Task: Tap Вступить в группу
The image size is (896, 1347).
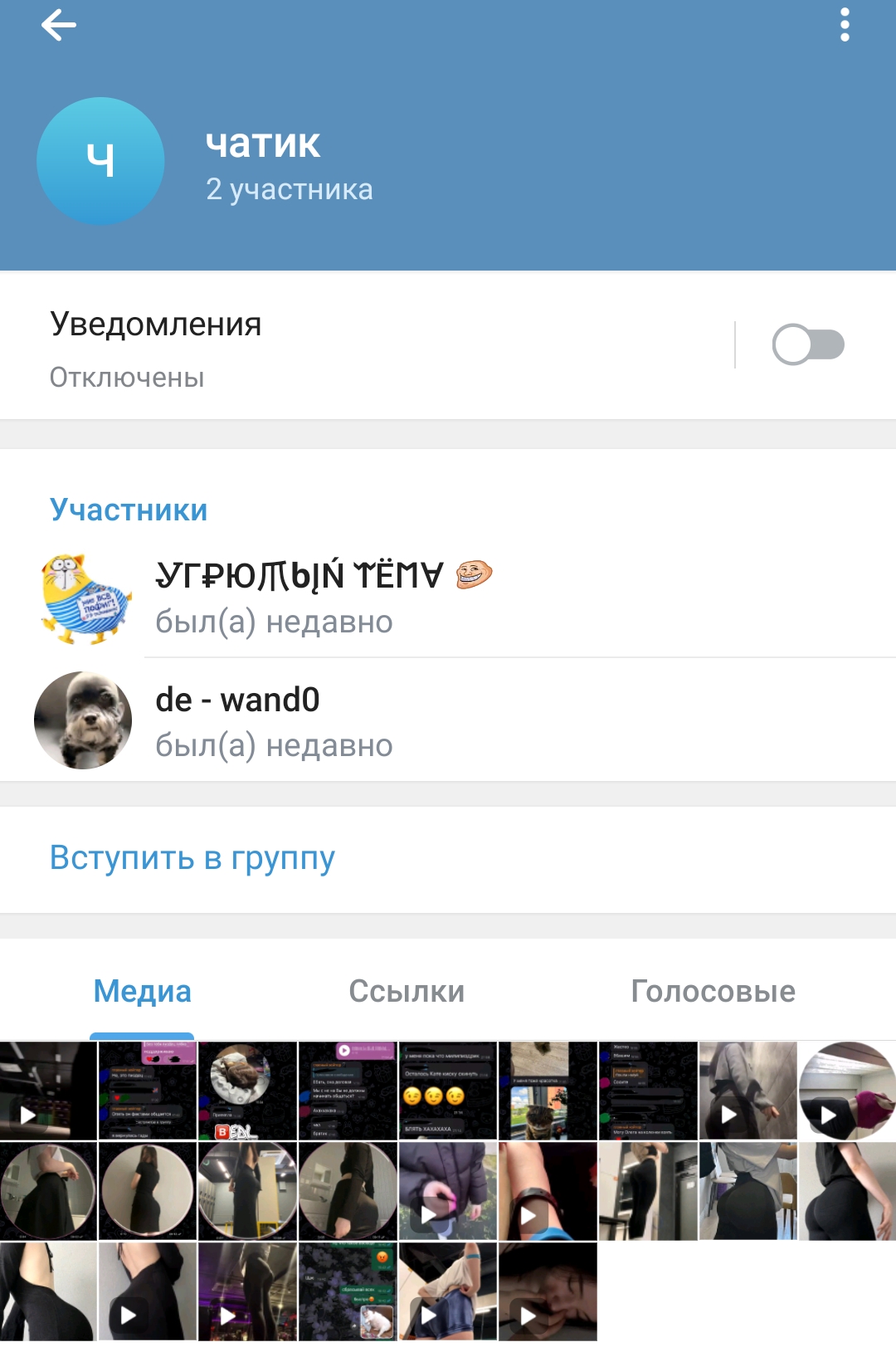Action: 192,858
